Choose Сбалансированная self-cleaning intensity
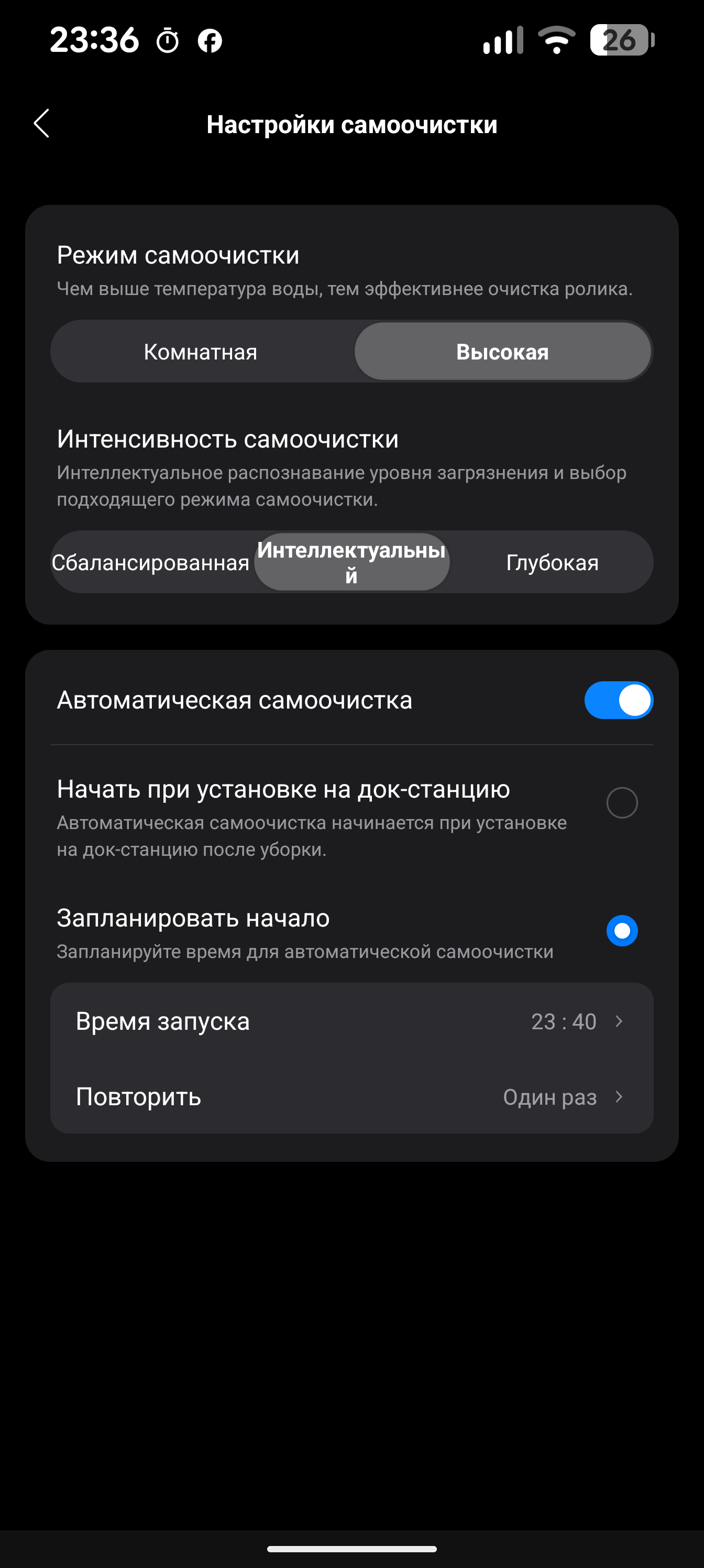This screenshot has width=704, height=1568. (151, 562)
